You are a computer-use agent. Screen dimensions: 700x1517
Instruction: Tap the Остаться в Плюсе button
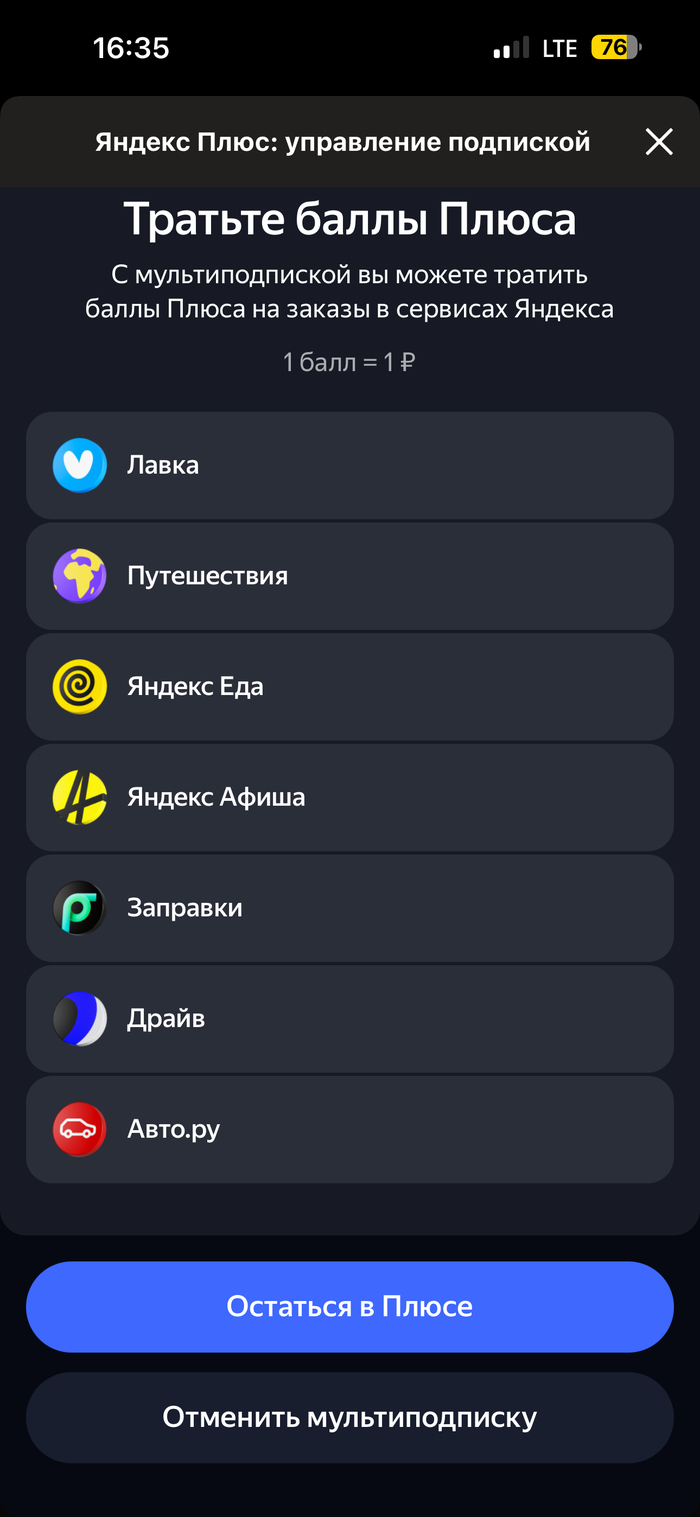coord(349,1306)
